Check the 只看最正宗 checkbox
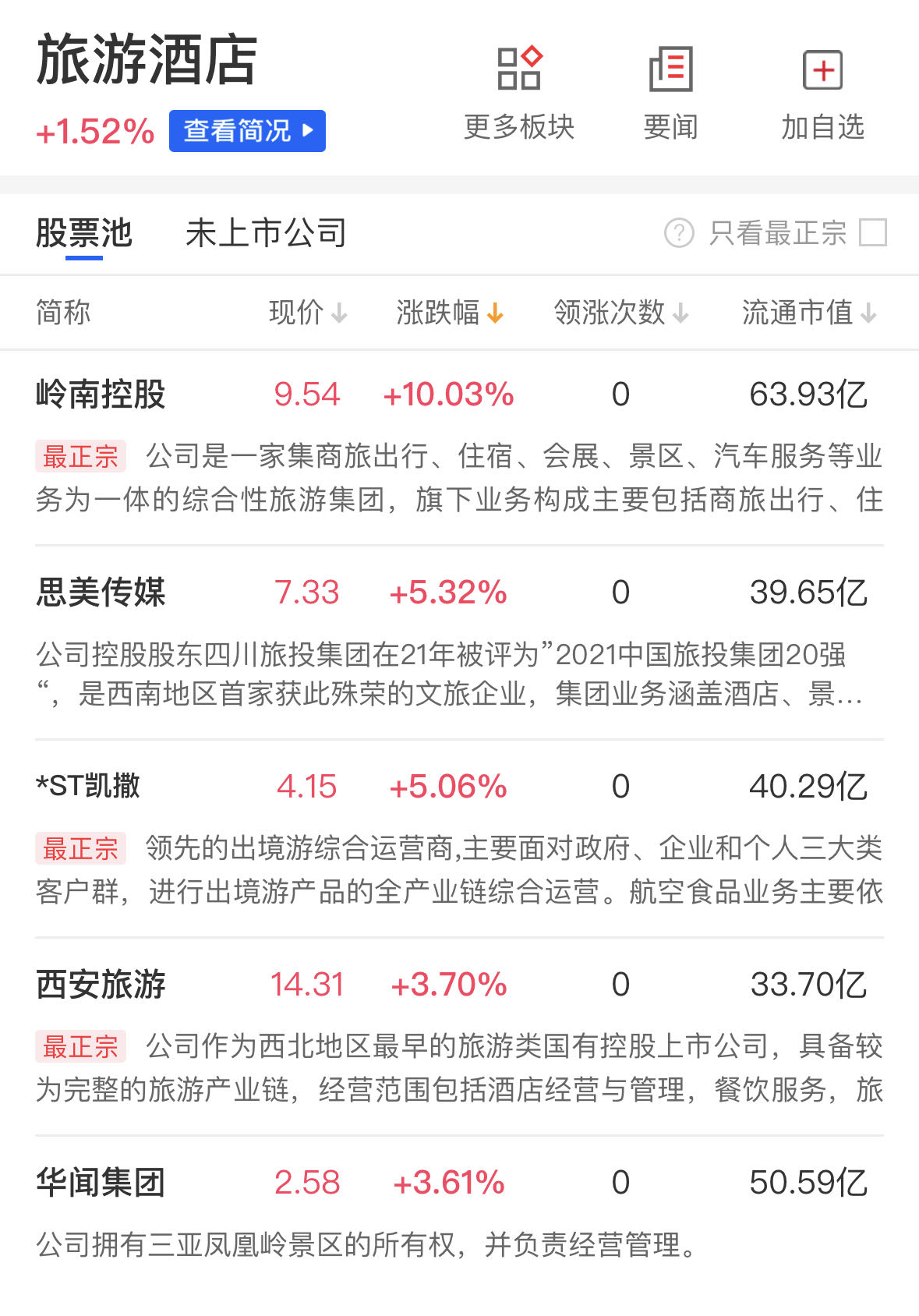Screen dimensions: 919x1316 872,232
